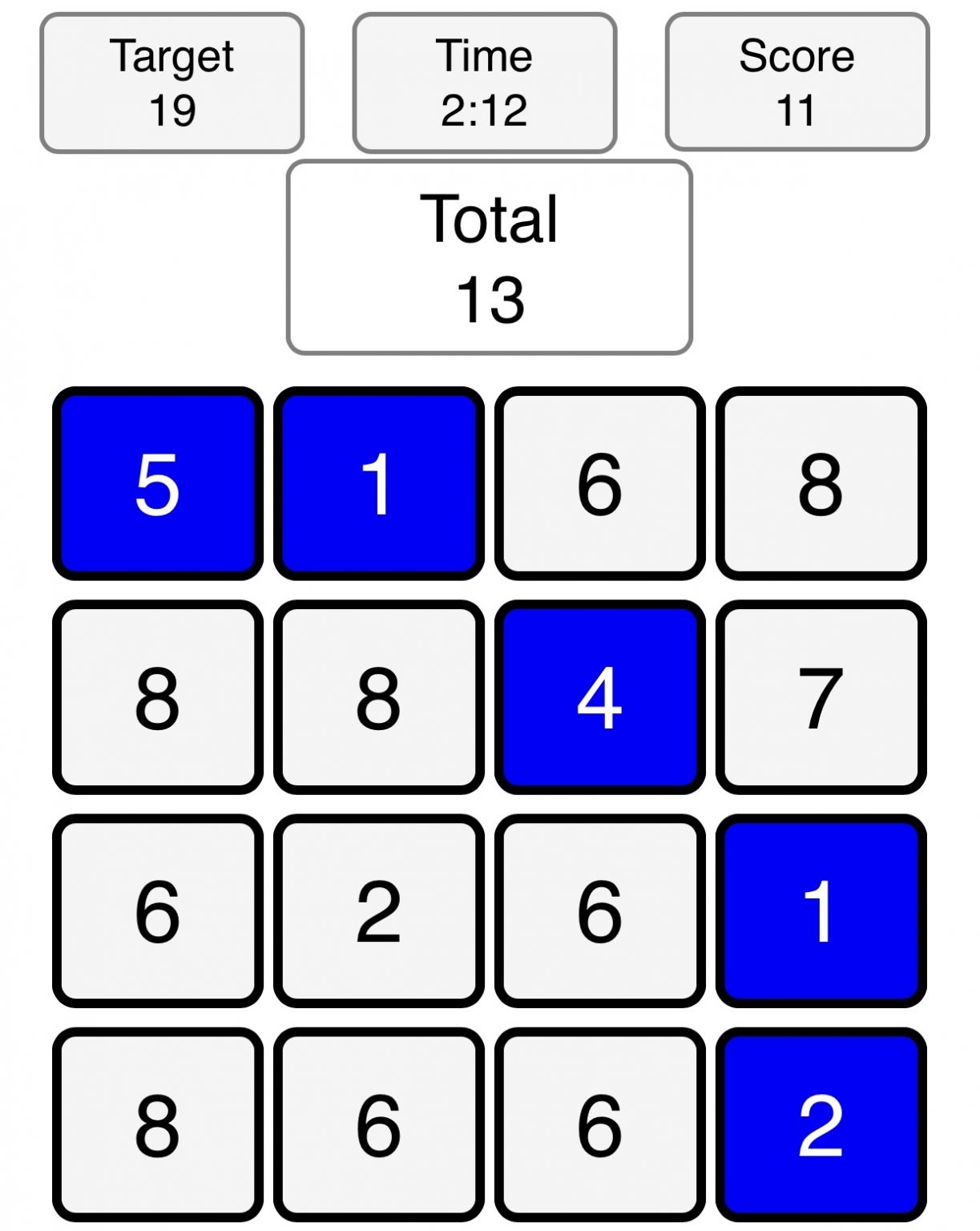The image size is (980, 1231).
Task: Select the 2 tile in the third row
Action: pyautogui.click(x=377, y=914)
